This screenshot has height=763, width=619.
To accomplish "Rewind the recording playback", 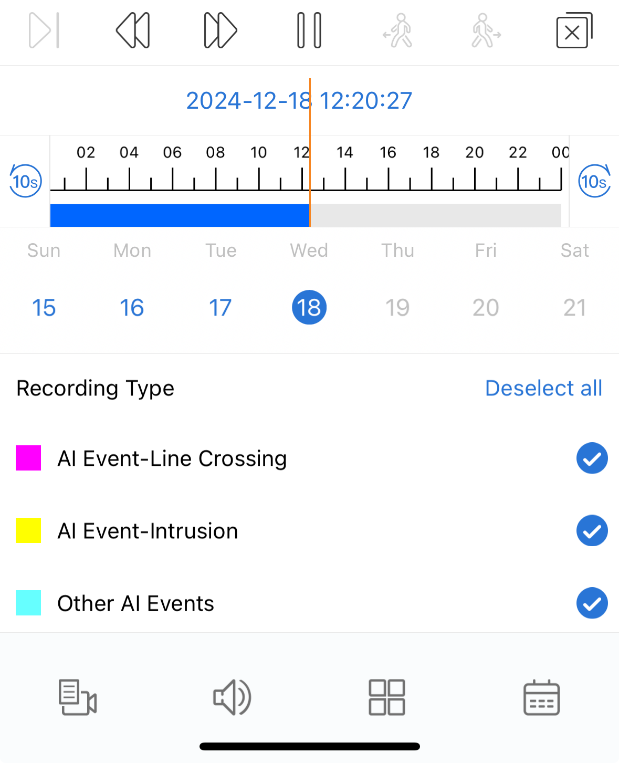I will click(133, 31).
